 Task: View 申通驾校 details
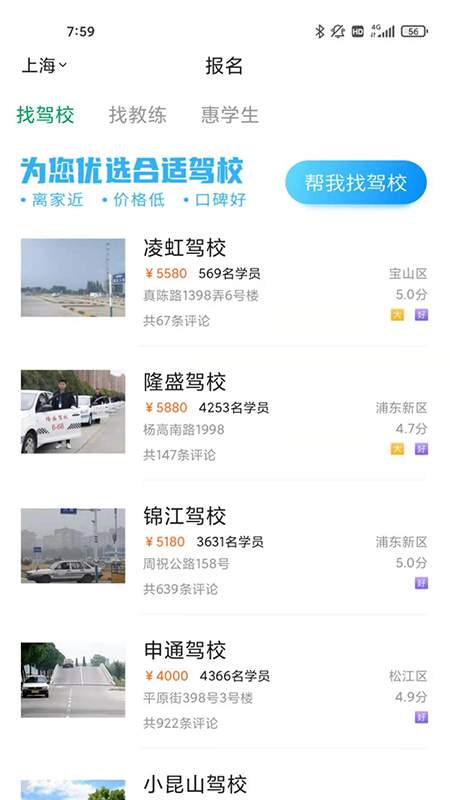click(224, 685)
